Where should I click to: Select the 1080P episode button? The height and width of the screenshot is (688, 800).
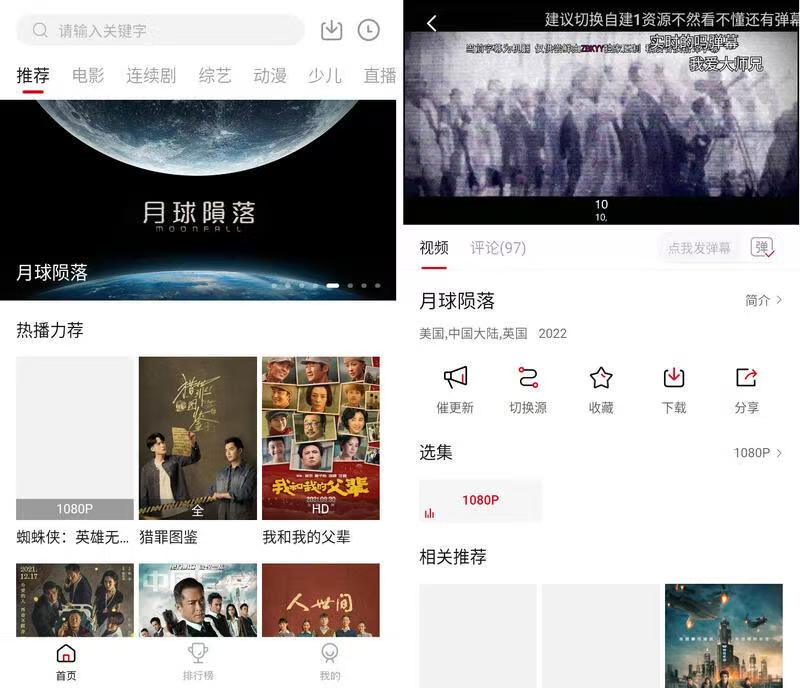[480, 500]
